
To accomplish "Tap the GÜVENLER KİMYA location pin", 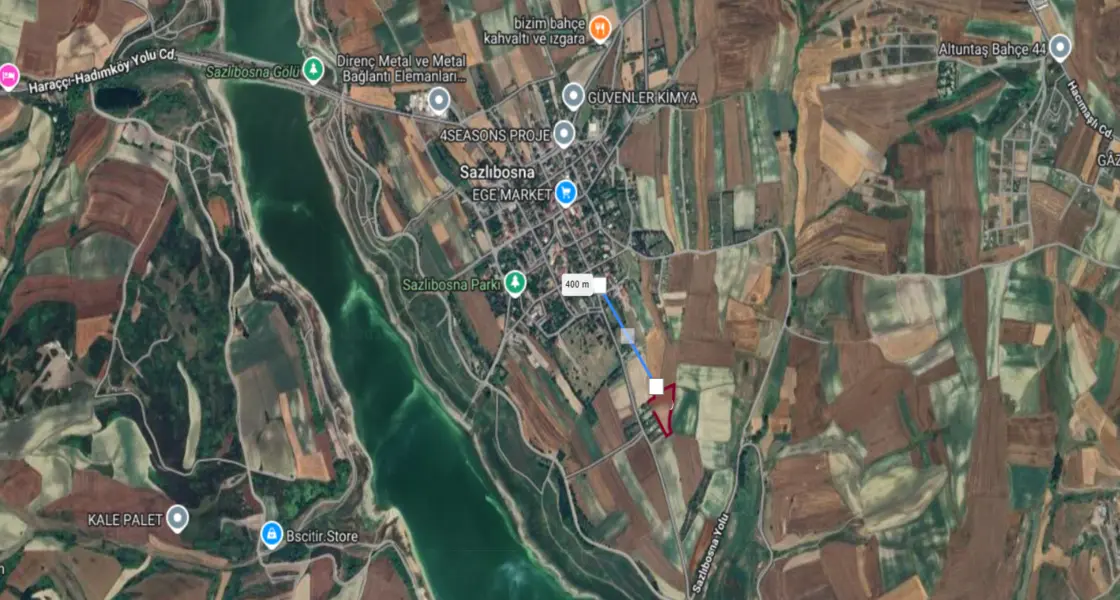I will (573, 96).
